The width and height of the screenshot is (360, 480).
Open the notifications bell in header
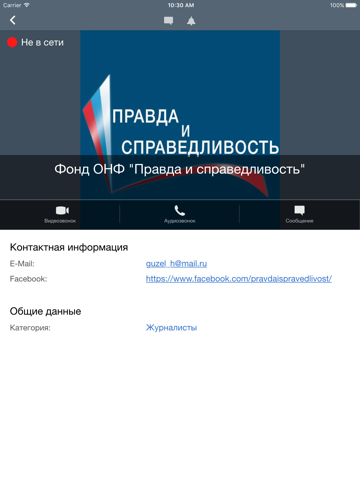pos(191,21)
